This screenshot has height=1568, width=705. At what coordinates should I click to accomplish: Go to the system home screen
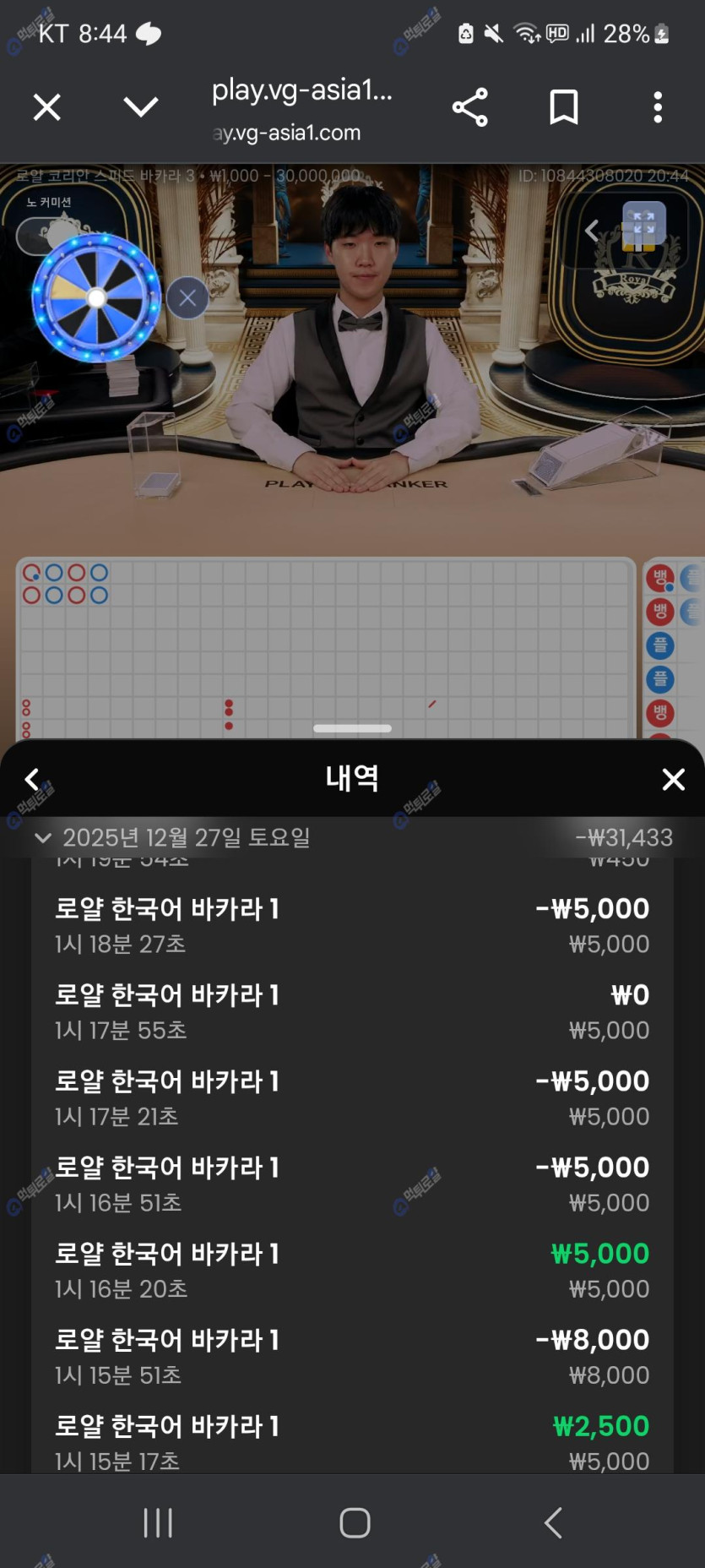point(355,1522)
